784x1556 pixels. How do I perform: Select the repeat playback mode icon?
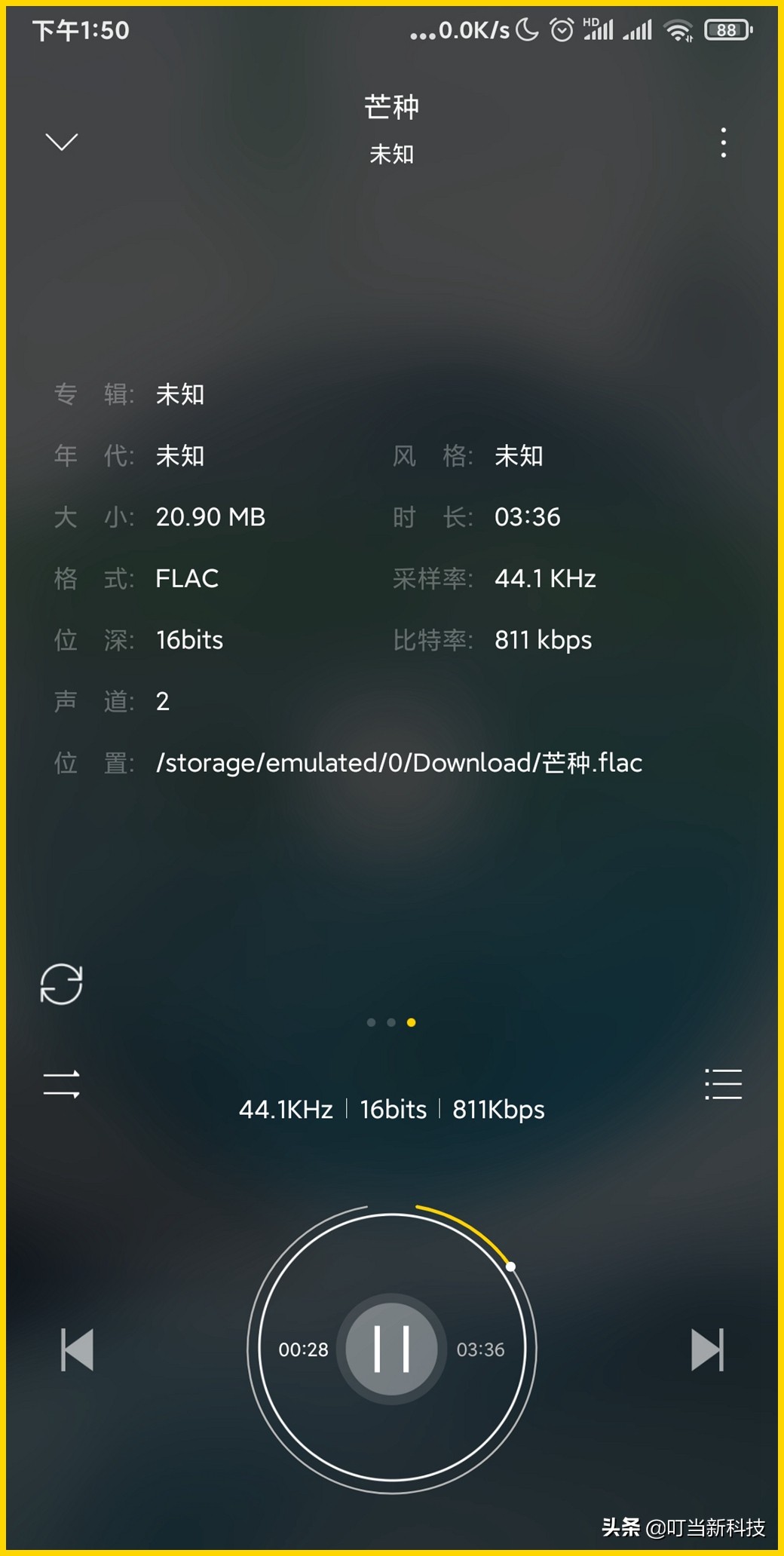(60, 983)
